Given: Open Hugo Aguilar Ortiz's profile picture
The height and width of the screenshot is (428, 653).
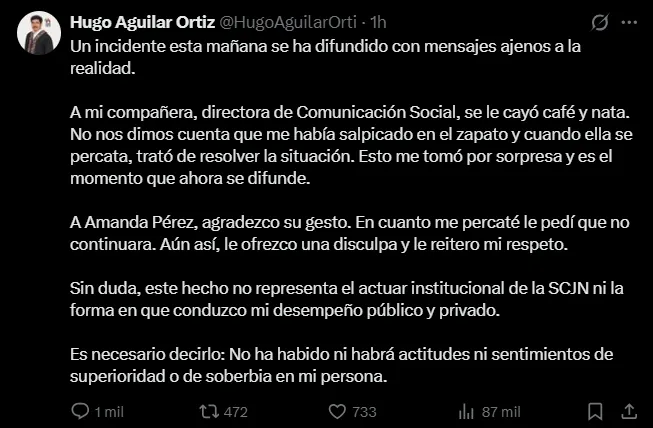Looking at the screenshot, I should point(39,32).
